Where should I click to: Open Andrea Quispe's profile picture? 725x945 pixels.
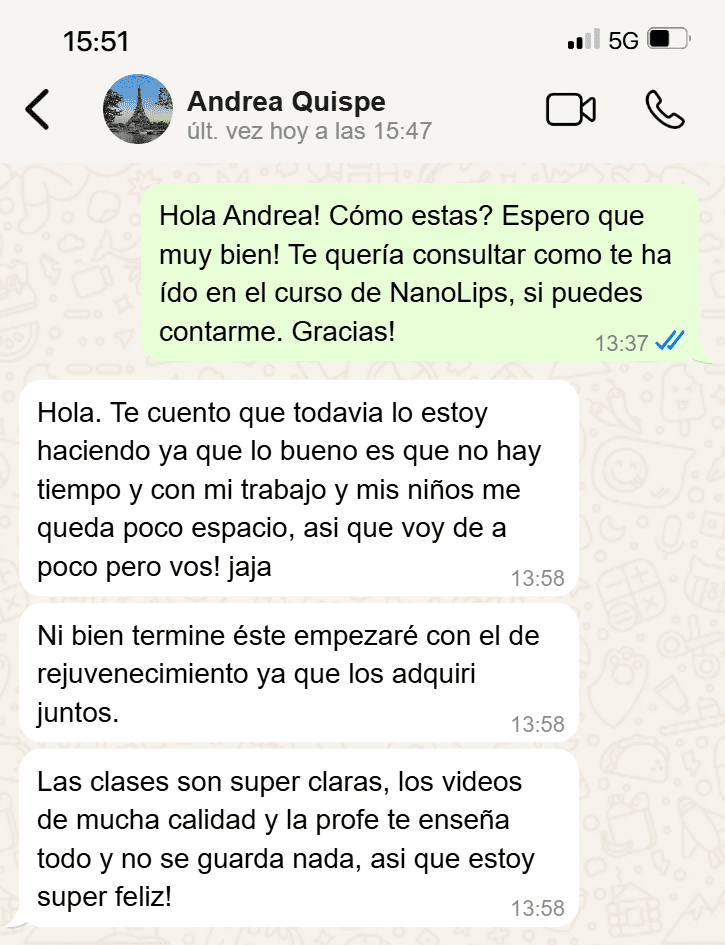point(138,109)
